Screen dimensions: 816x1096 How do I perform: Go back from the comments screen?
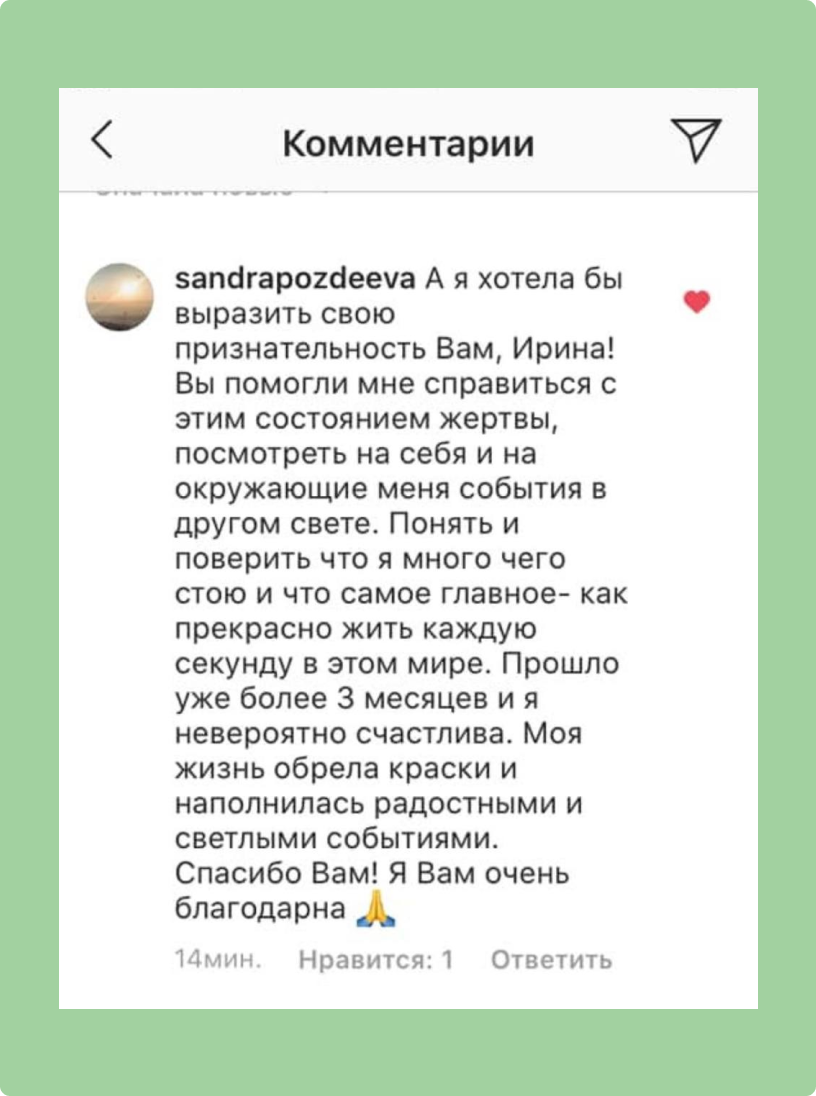tap(102, 142)
